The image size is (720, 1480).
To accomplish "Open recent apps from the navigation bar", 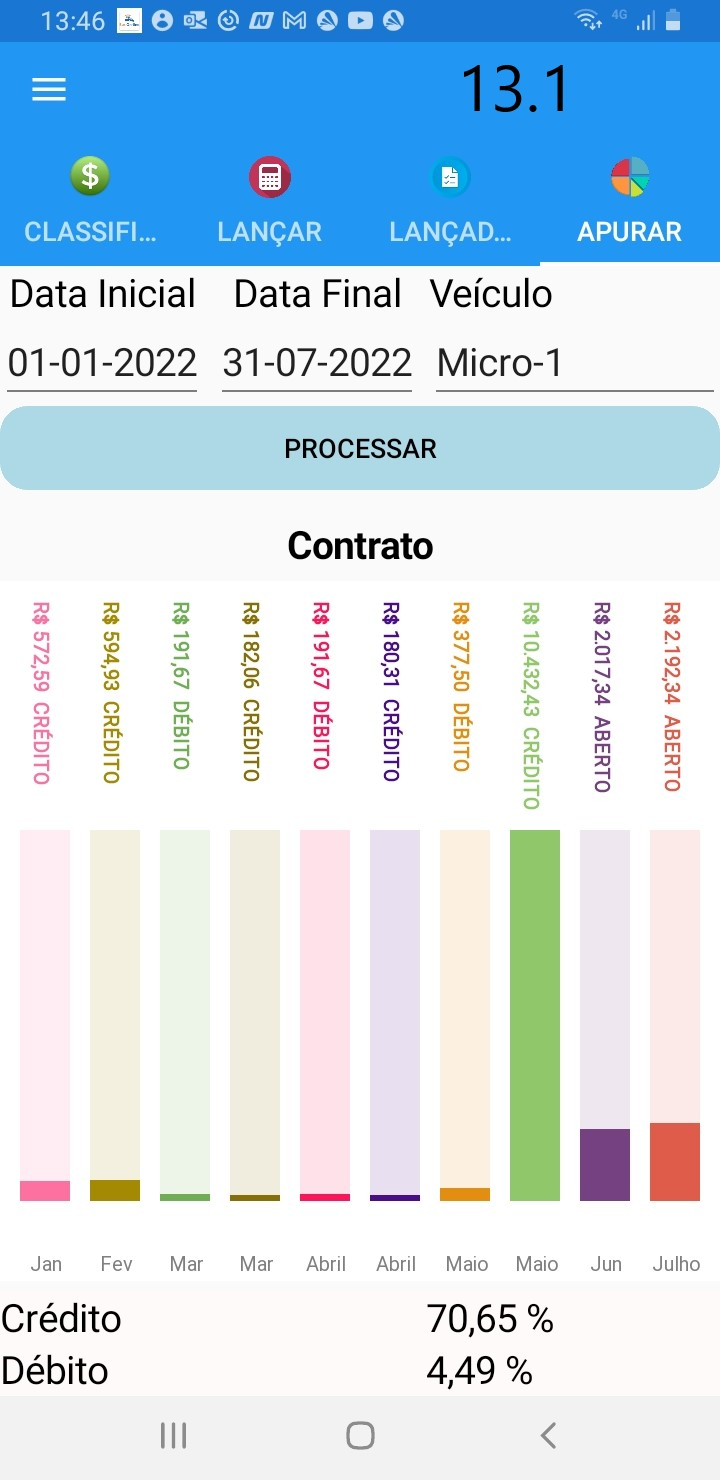I will pyautogui.click(x=173, y=1436).
